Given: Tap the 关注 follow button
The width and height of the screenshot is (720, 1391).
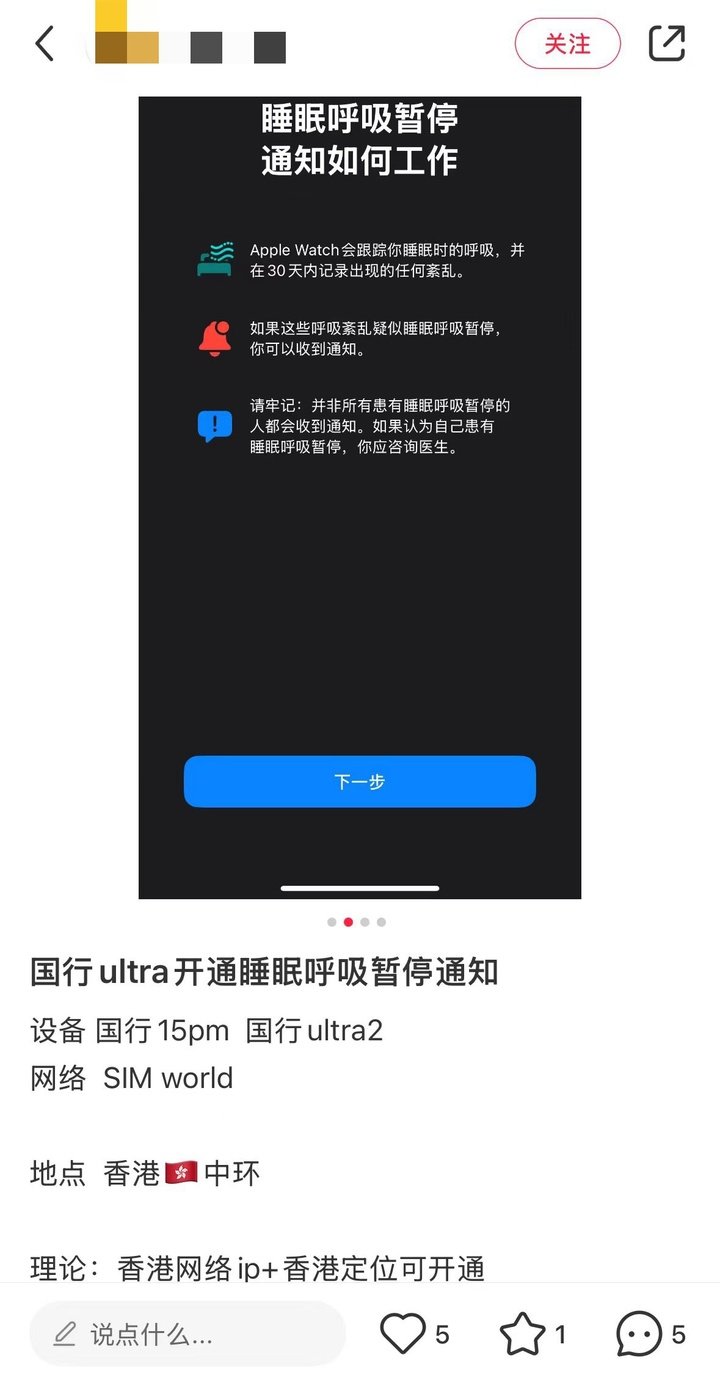Looking at the screenshot, I should pyautogui.click(x=567, y=44).
